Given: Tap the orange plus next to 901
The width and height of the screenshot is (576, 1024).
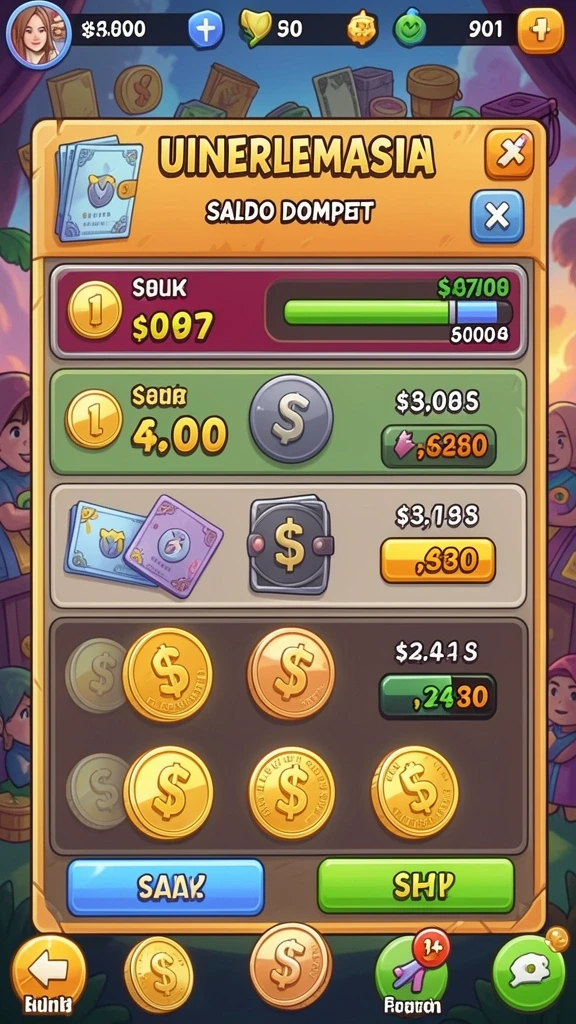Looking at the screenshot, I should click(541, 30).
